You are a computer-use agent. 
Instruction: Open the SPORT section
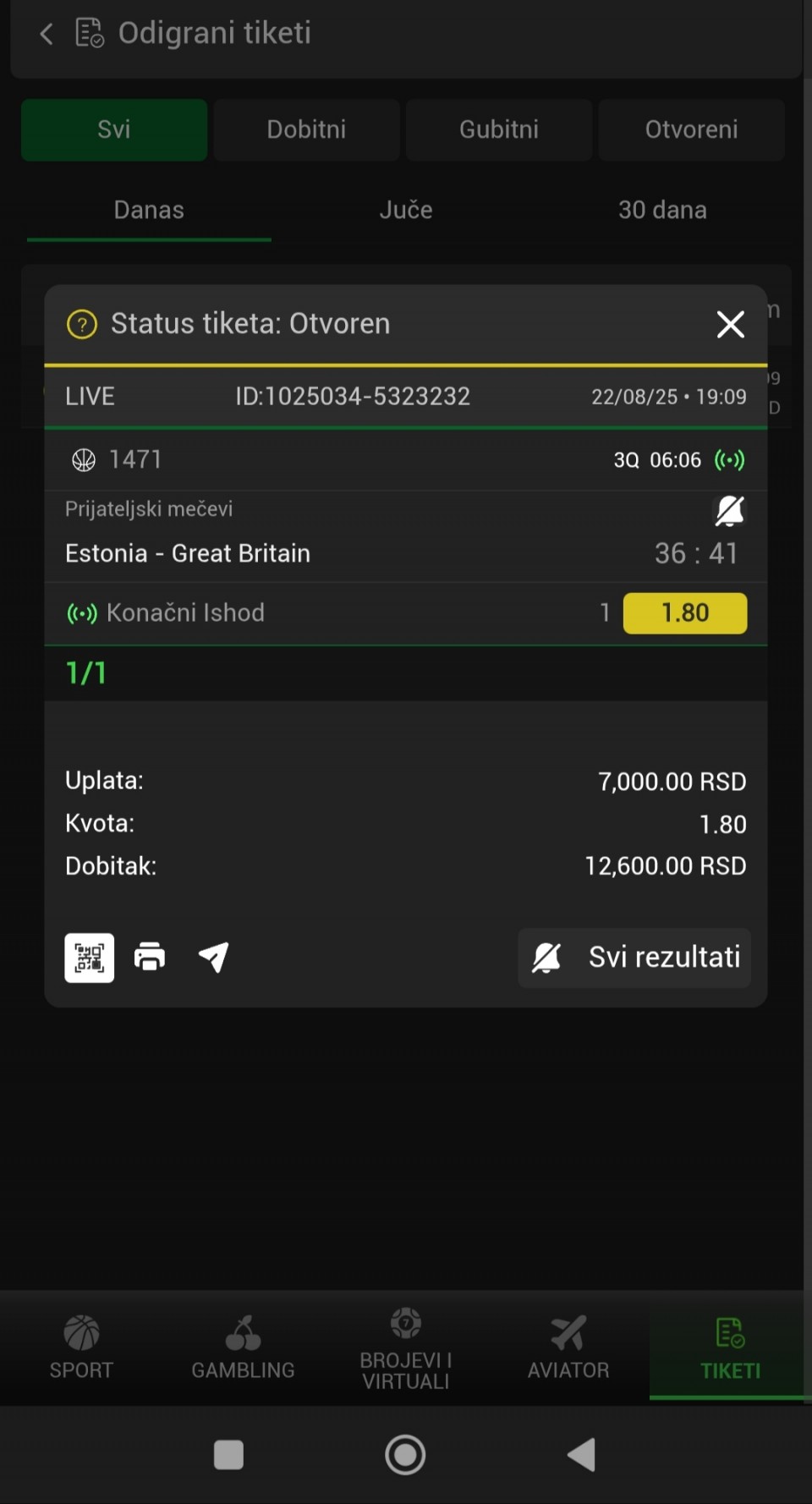tap(81, 1348)
